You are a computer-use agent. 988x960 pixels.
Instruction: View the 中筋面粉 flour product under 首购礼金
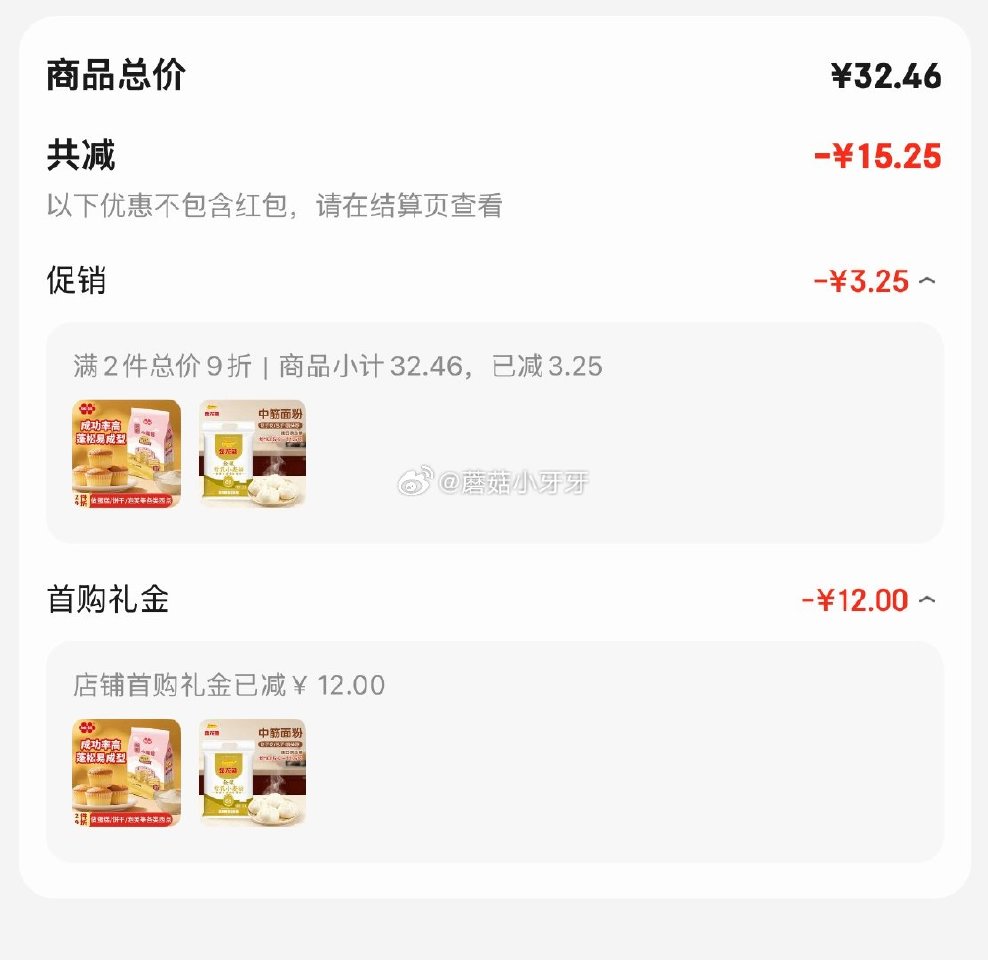pyautogui.click(x=252, y=773)
